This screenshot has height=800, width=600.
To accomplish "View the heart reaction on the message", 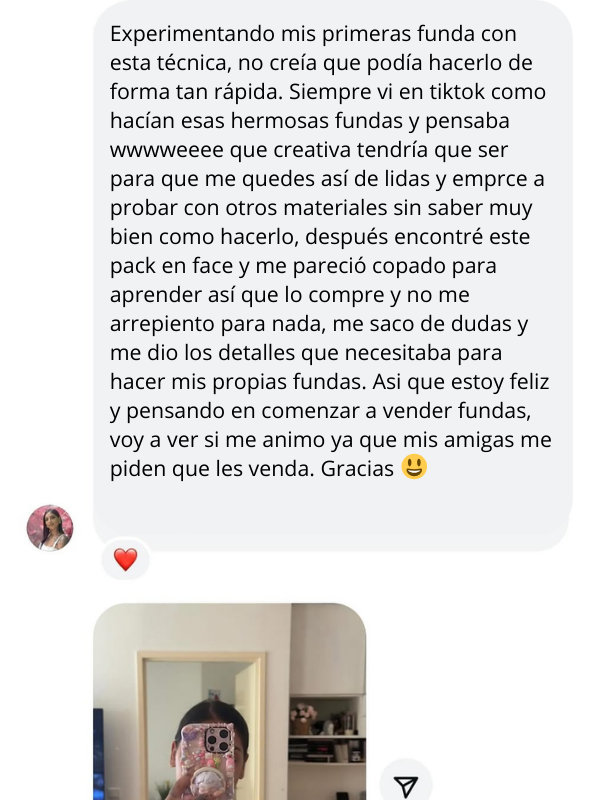I will pyautogui.click(x=125, y=560).
